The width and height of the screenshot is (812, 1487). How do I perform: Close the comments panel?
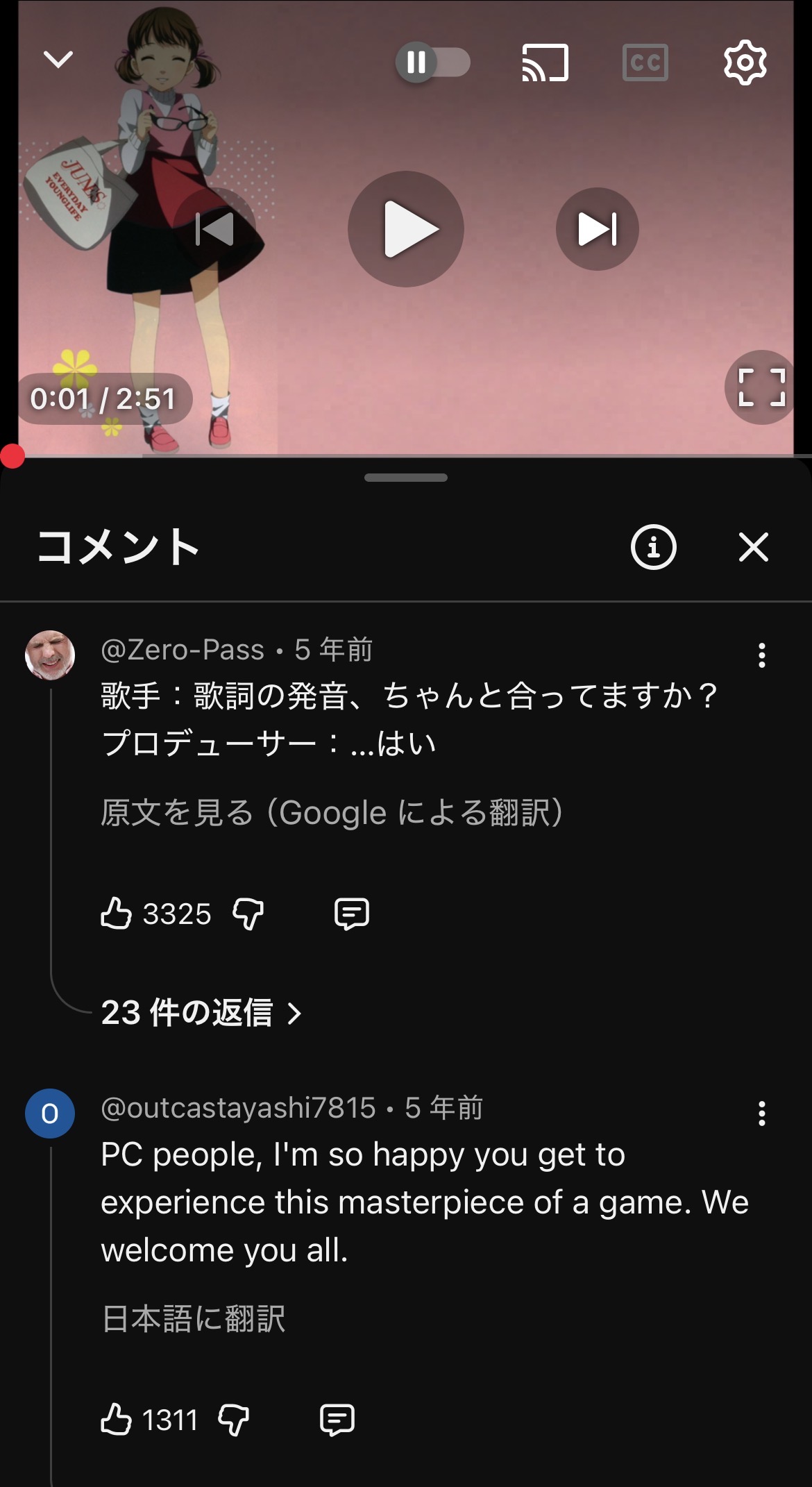click(753, 547)
